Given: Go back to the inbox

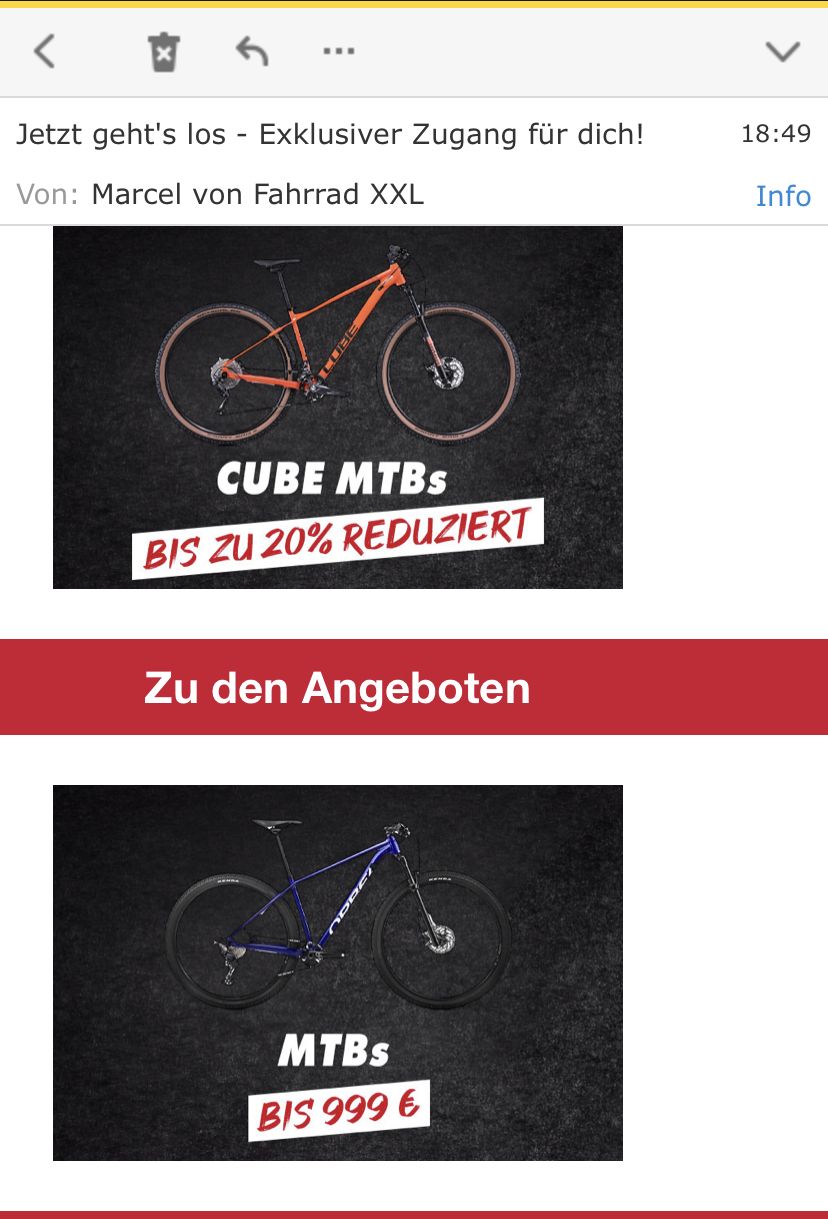Looking at the screenshot, I should click(x=44, y=51).
